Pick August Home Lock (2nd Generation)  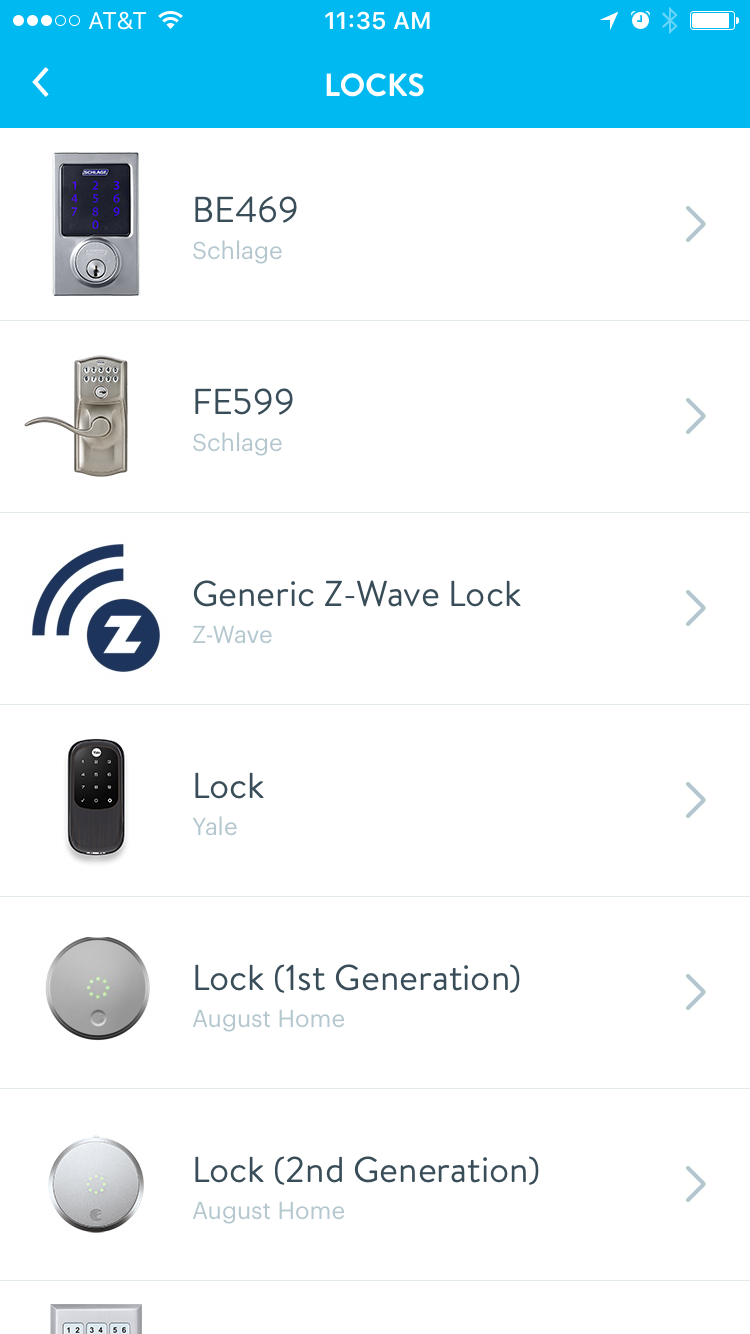(x=375, y=1184)
